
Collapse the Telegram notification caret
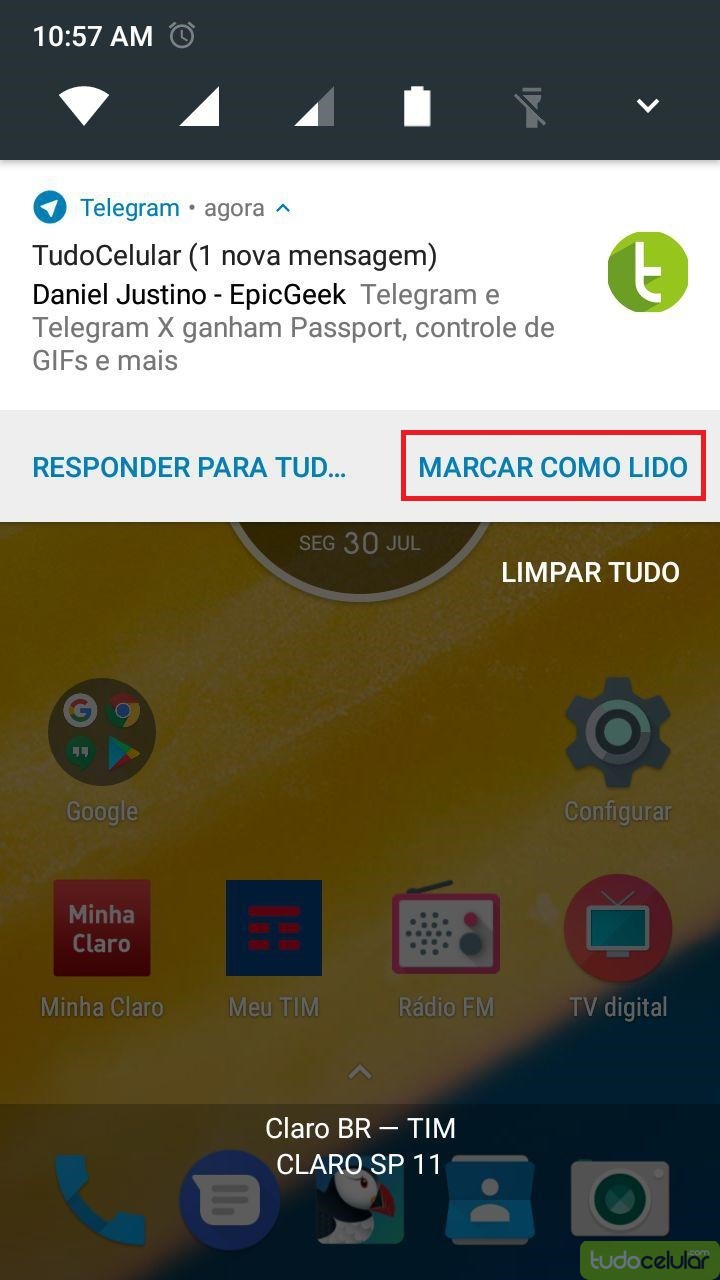[x=283, y=209]
